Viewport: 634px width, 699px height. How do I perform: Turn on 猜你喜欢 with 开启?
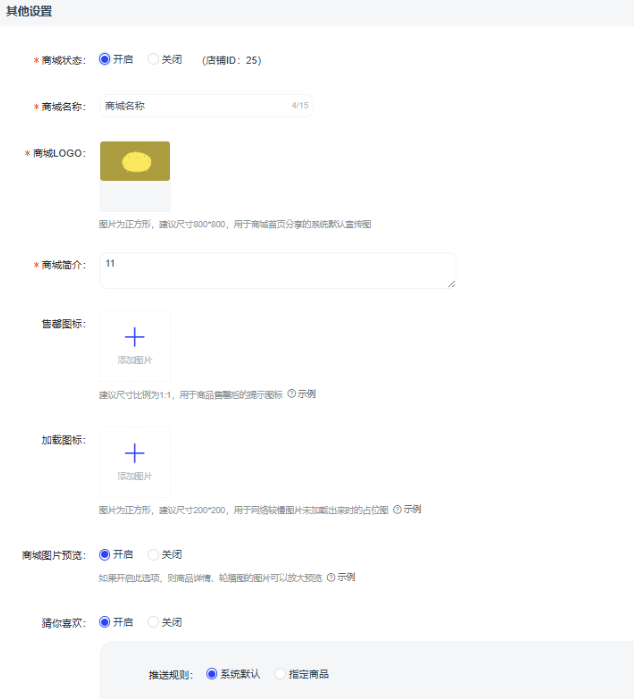point(105,622)
